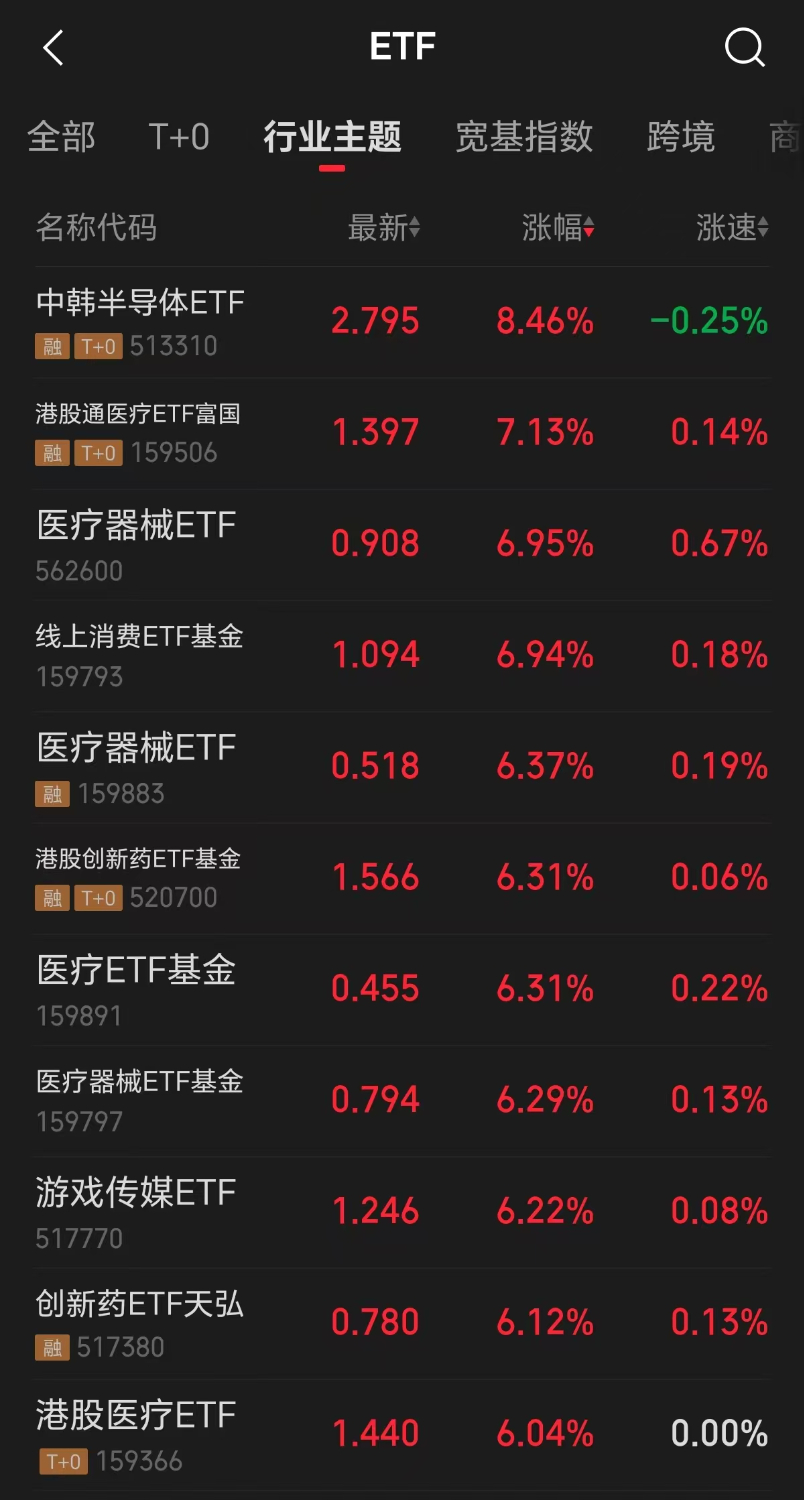804x1500 pixels.
Task: Open 创新药ETF天弘 517380
Action: (139, 1321)
